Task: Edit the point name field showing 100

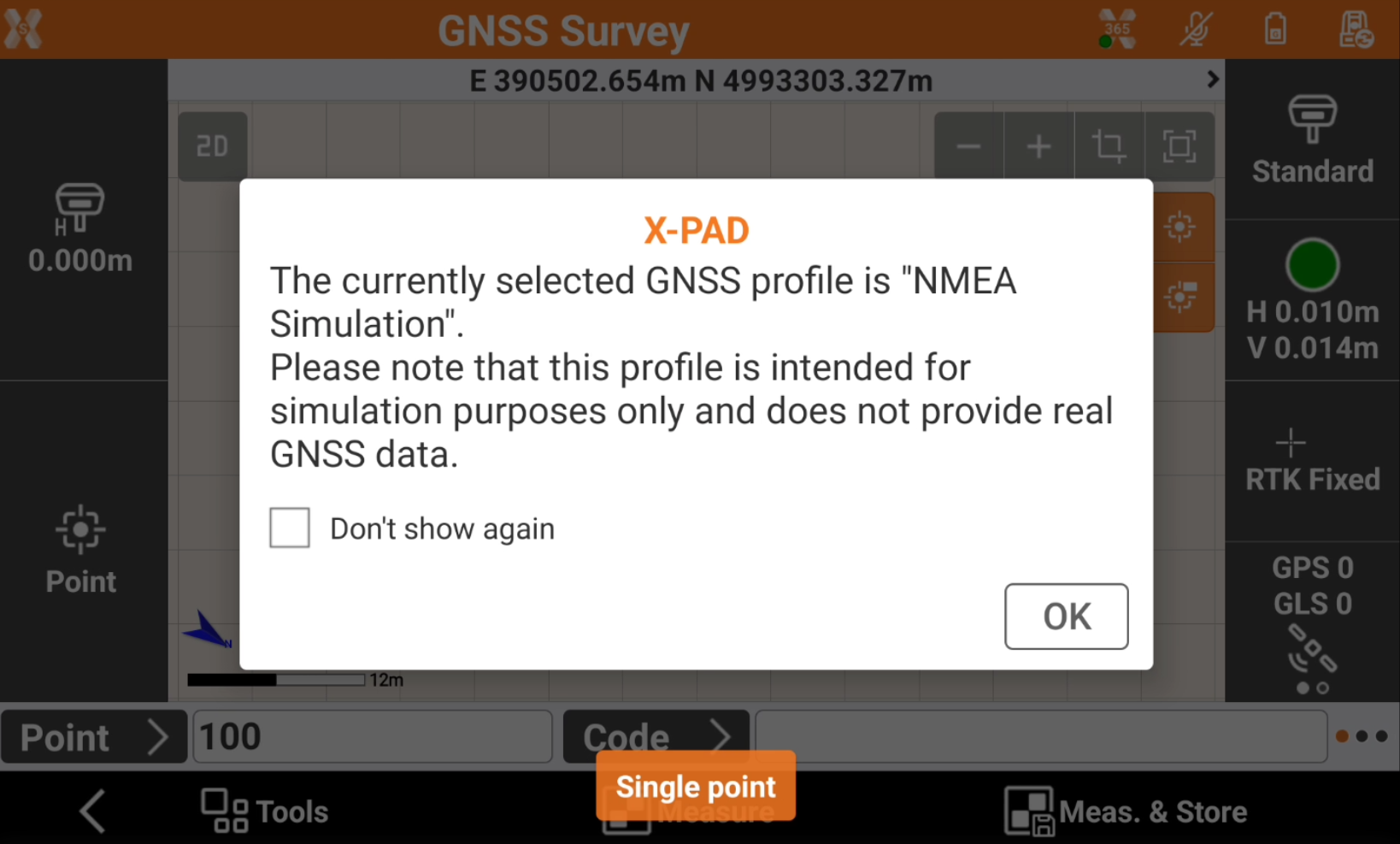Action: (373, 736)
